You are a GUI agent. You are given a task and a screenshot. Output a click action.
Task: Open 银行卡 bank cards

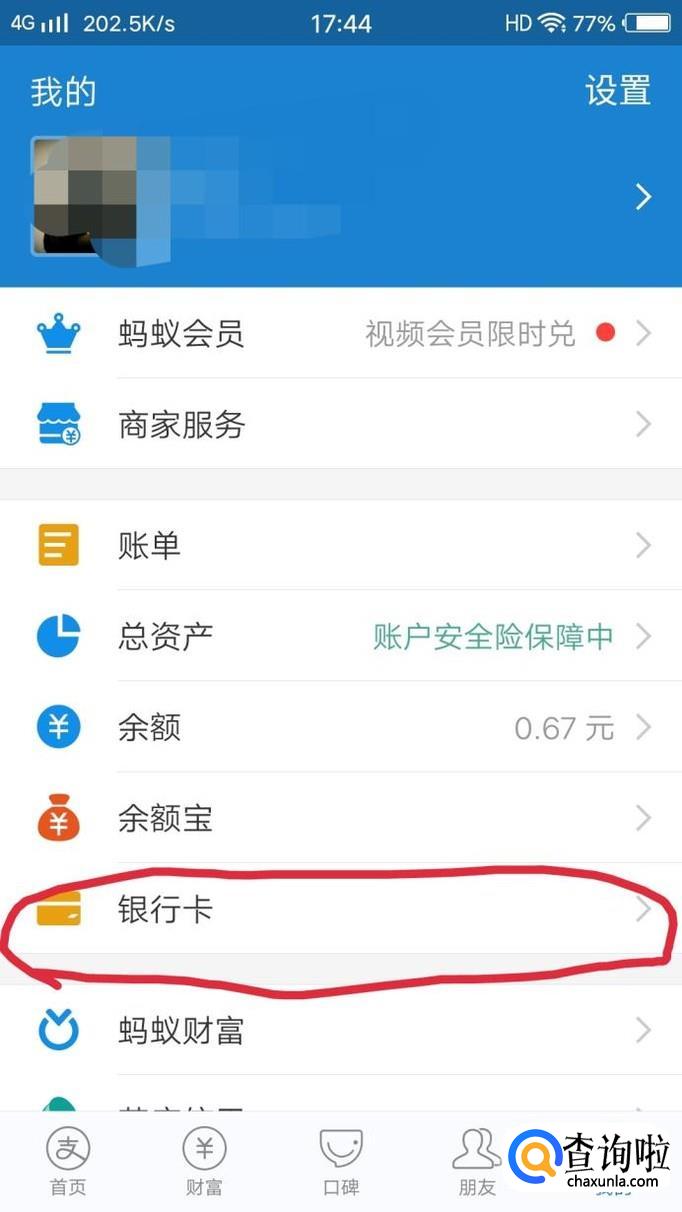[x=340, y=910]
